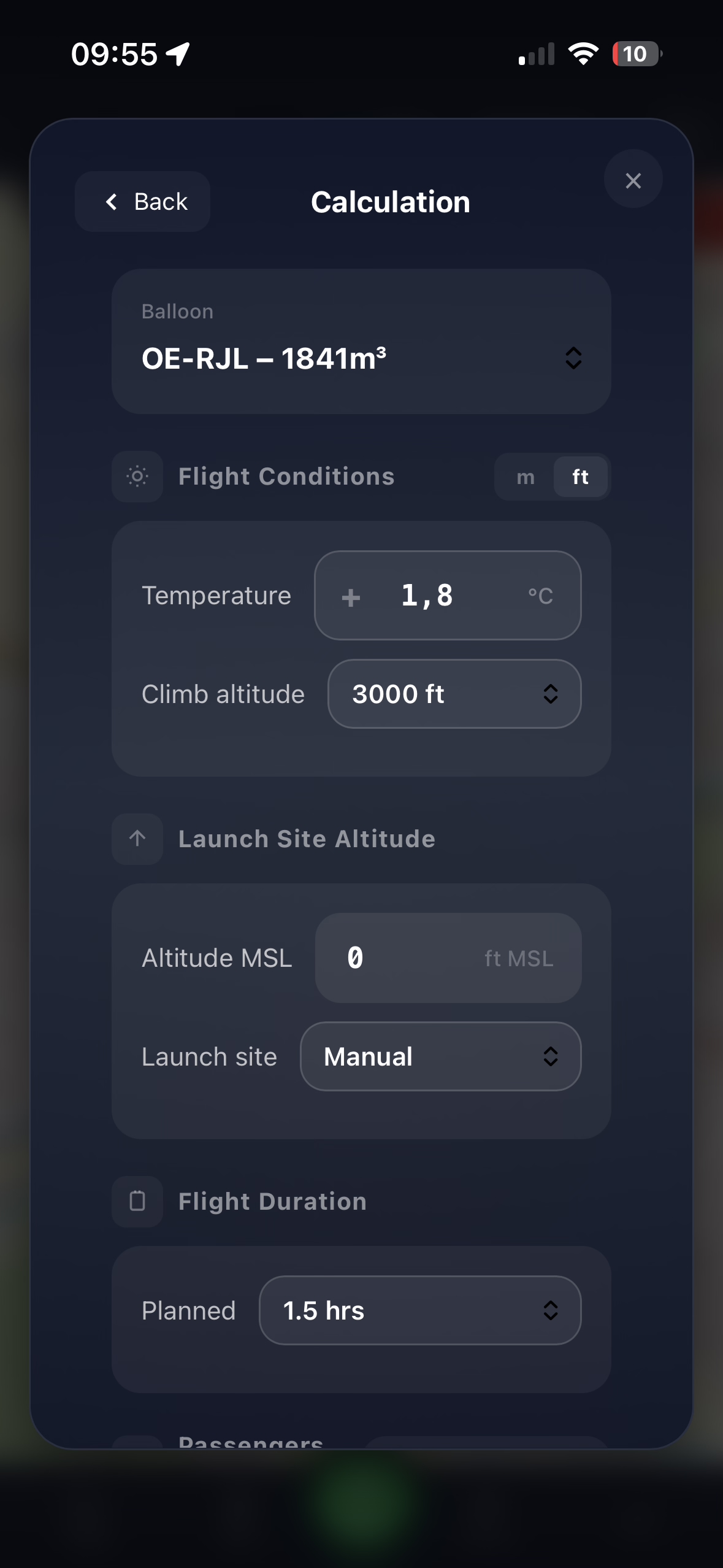The image size is (723, 1568).
Task: Close the Calculation screen
Action: click(633, 180)
